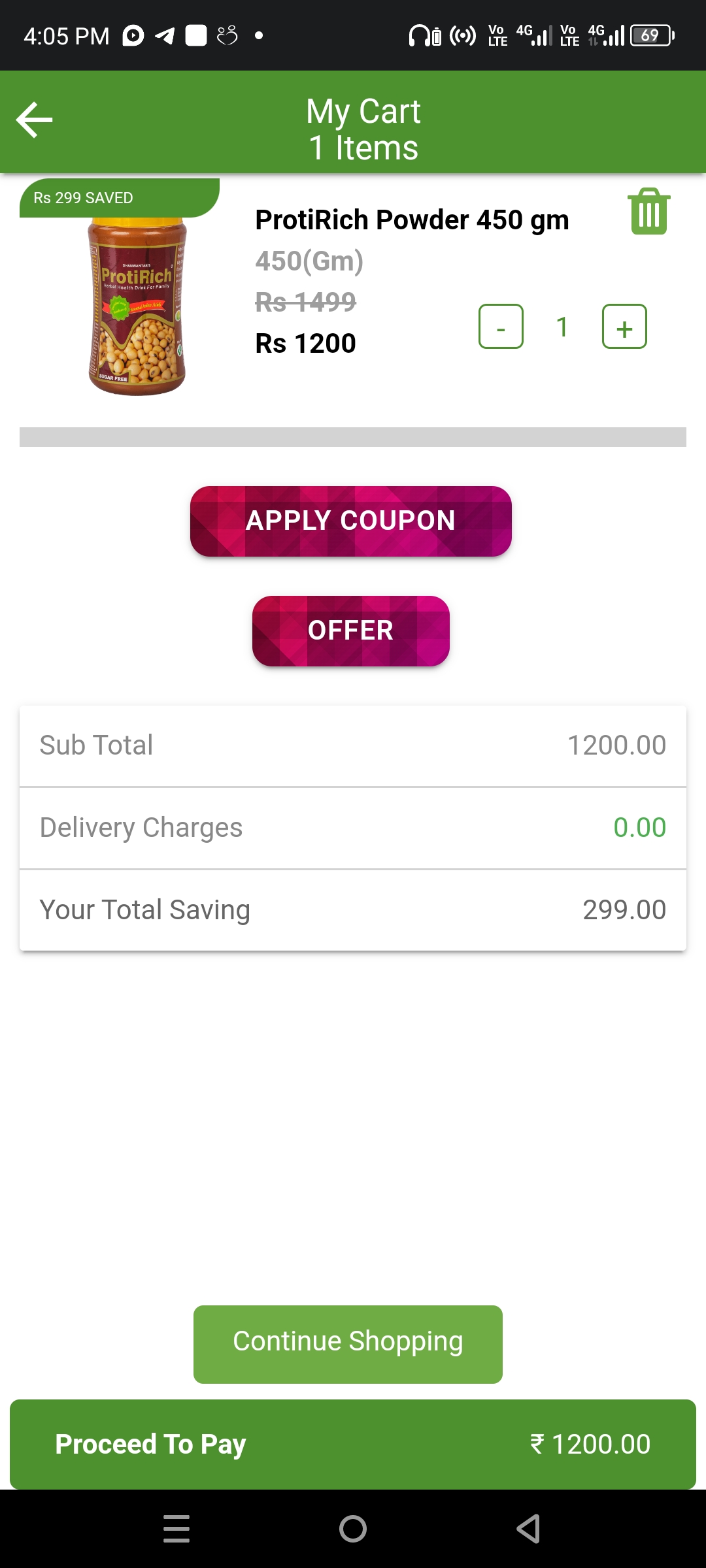Open the recent apps menu

176,1529
